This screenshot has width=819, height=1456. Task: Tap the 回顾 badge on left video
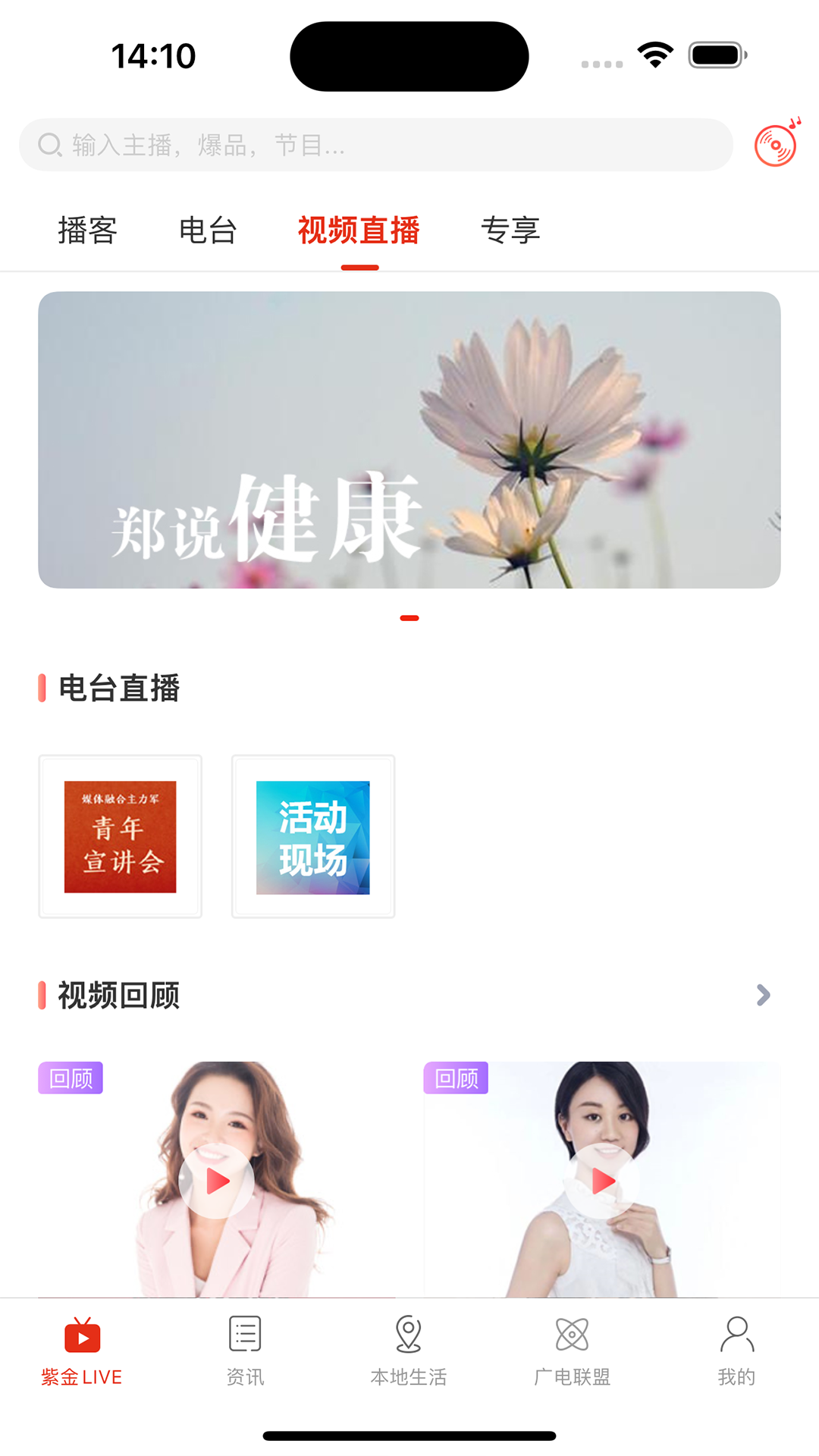(71, 1078)
